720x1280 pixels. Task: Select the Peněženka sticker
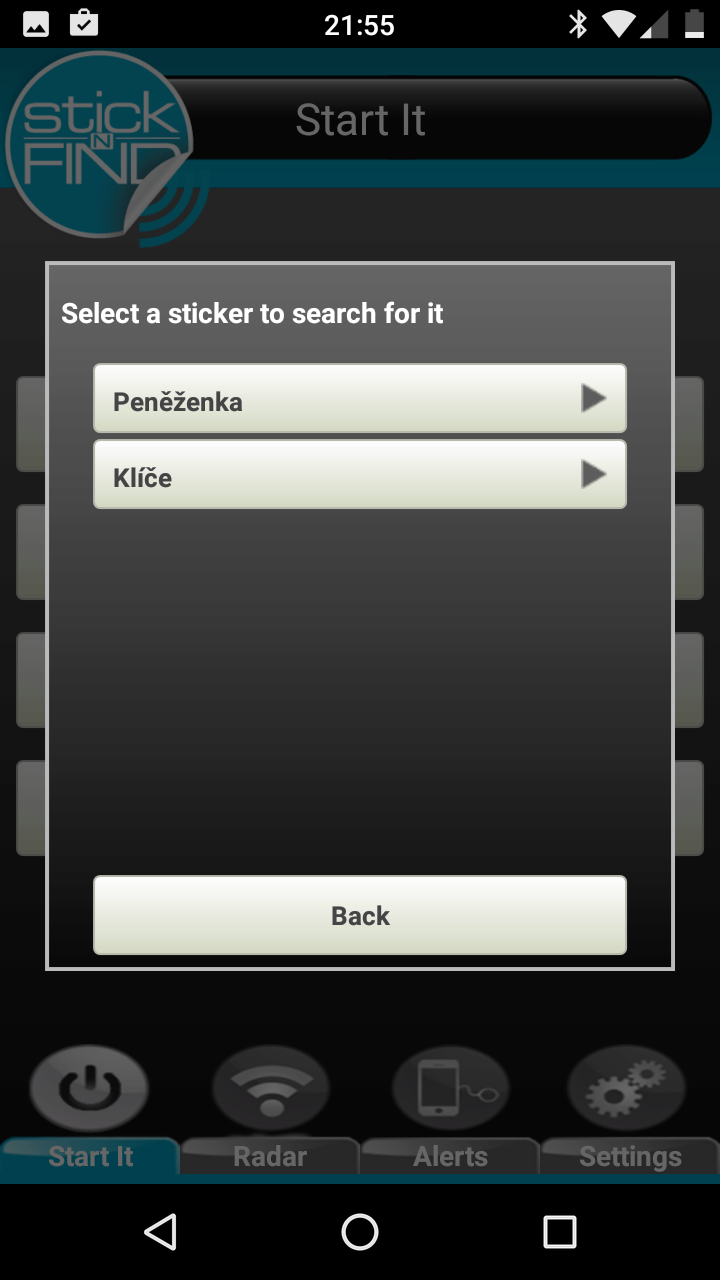(x=360, y=399)
